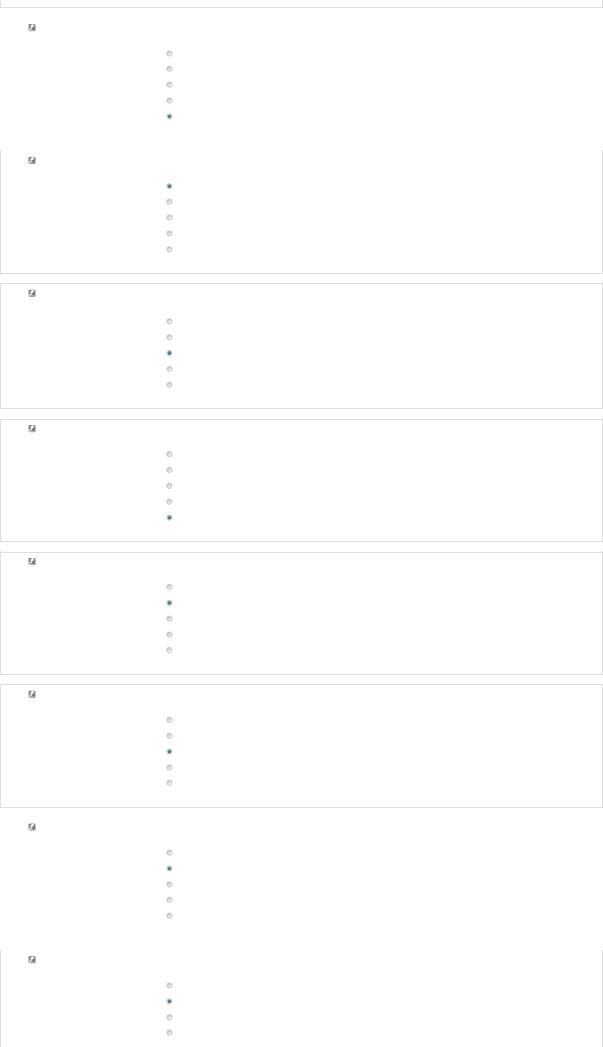Select the first option in the first question

pos(169,53)
